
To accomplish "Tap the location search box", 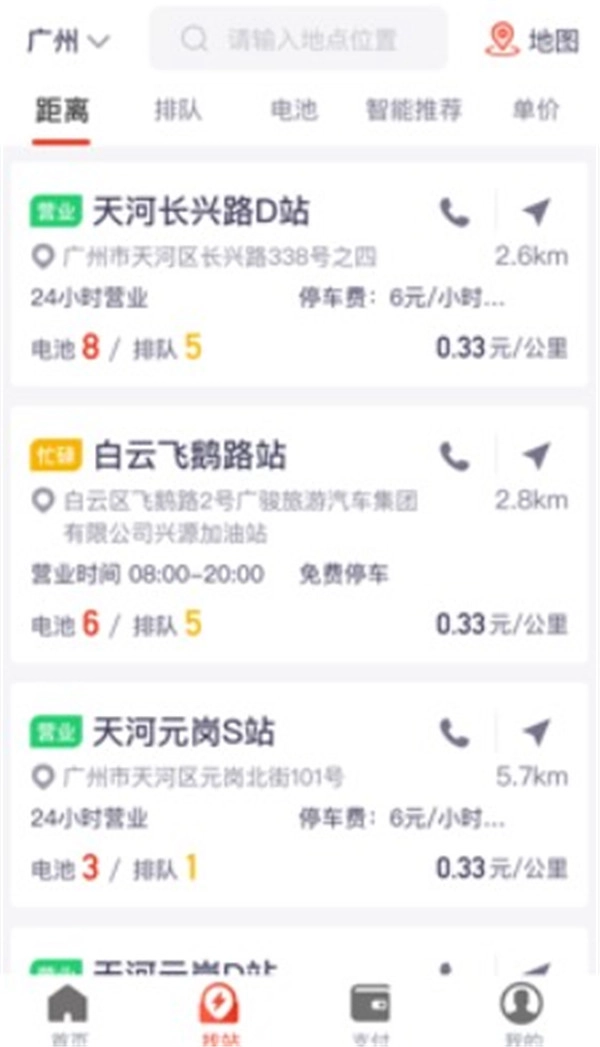I will point(298,40).
